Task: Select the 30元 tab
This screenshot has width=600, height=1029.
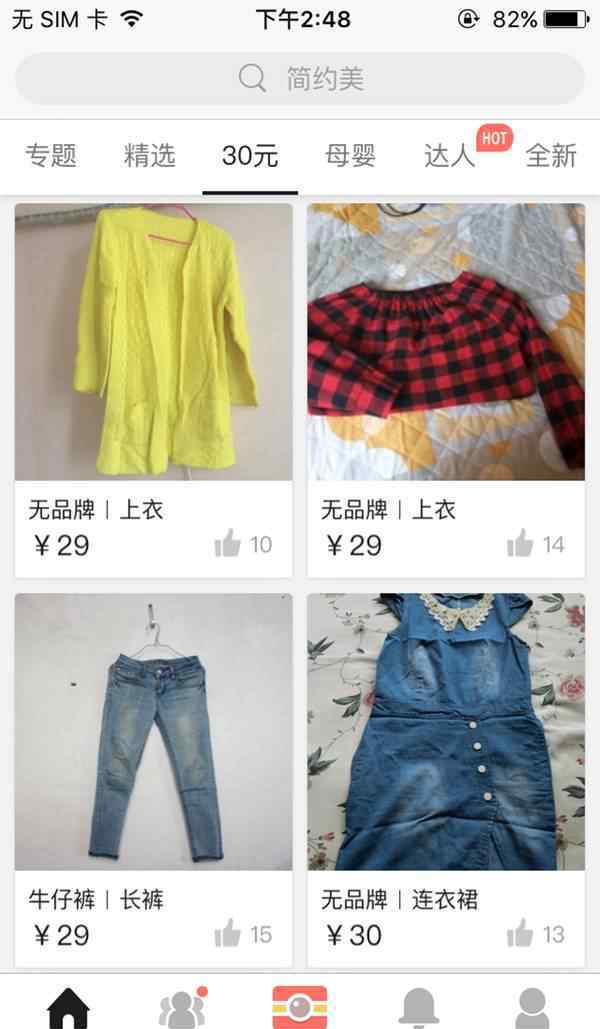Action: point(250,156)
